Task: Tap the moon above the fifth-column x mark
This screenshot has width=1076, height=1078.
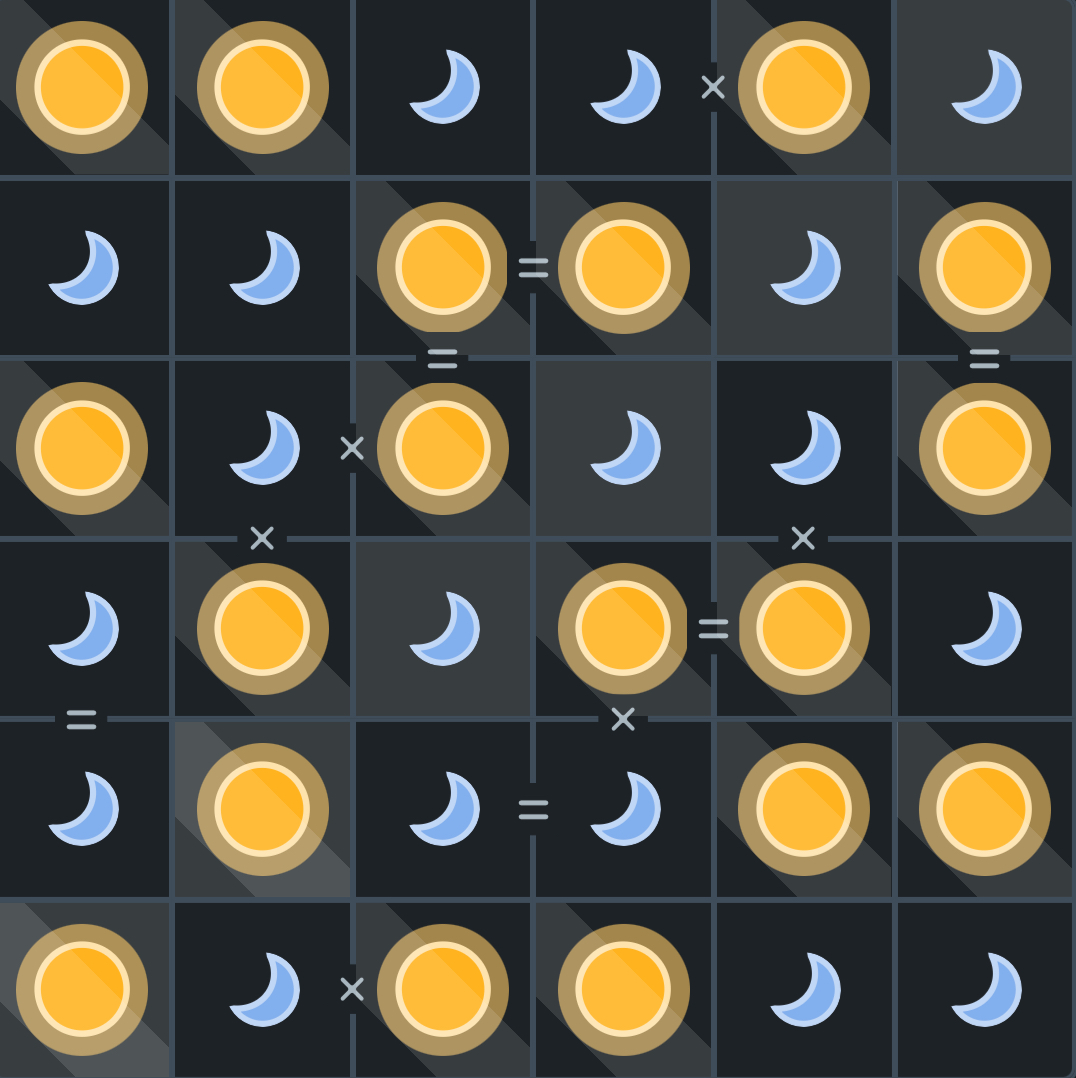Action: tap(804, 448)
